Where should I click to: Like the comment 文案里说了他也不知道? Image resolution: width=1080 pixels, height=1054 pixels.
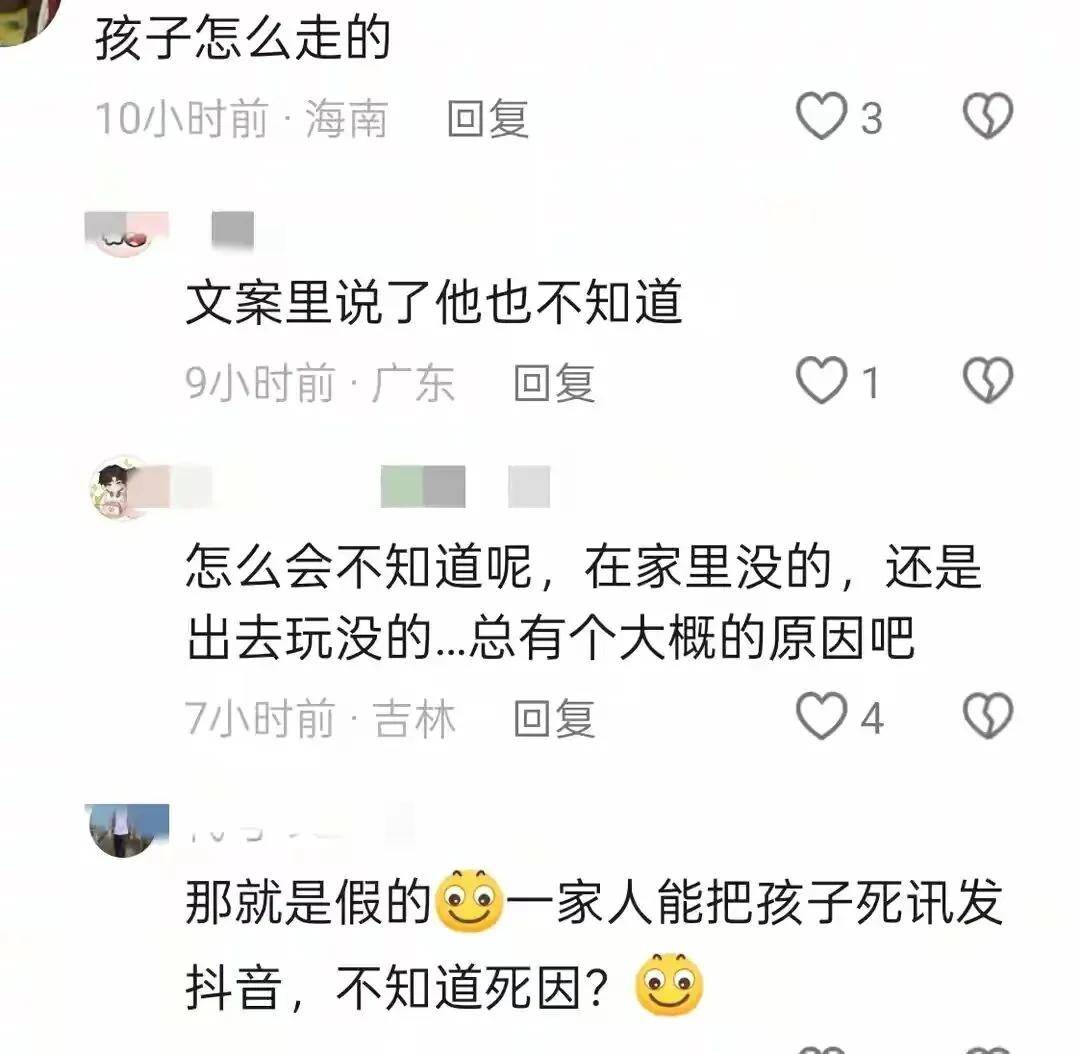point(821,381)
